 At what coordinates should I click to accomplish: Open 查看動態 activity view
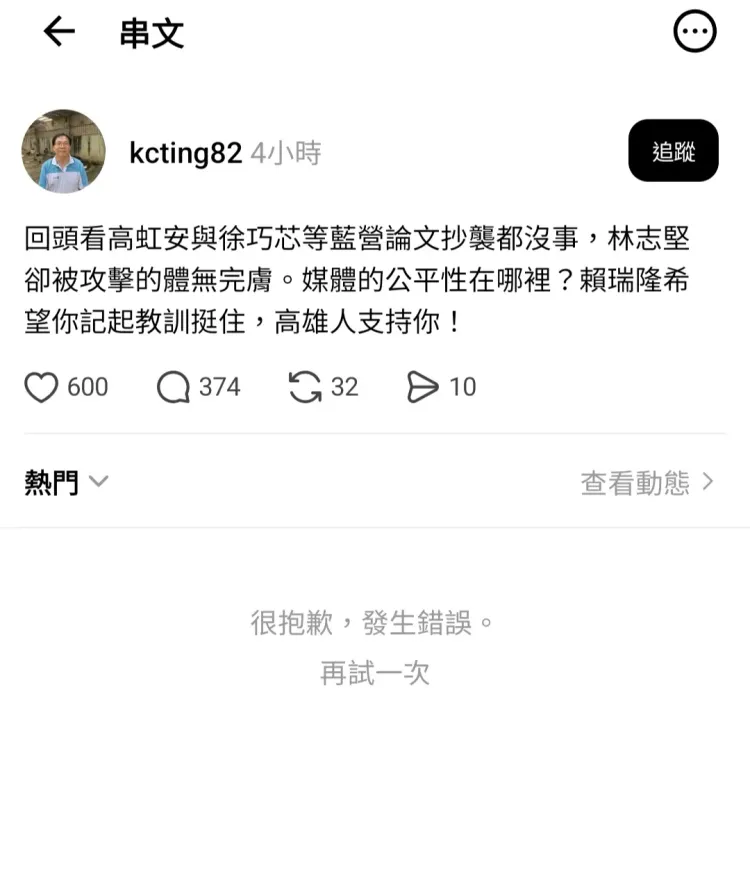click(647, 483)
